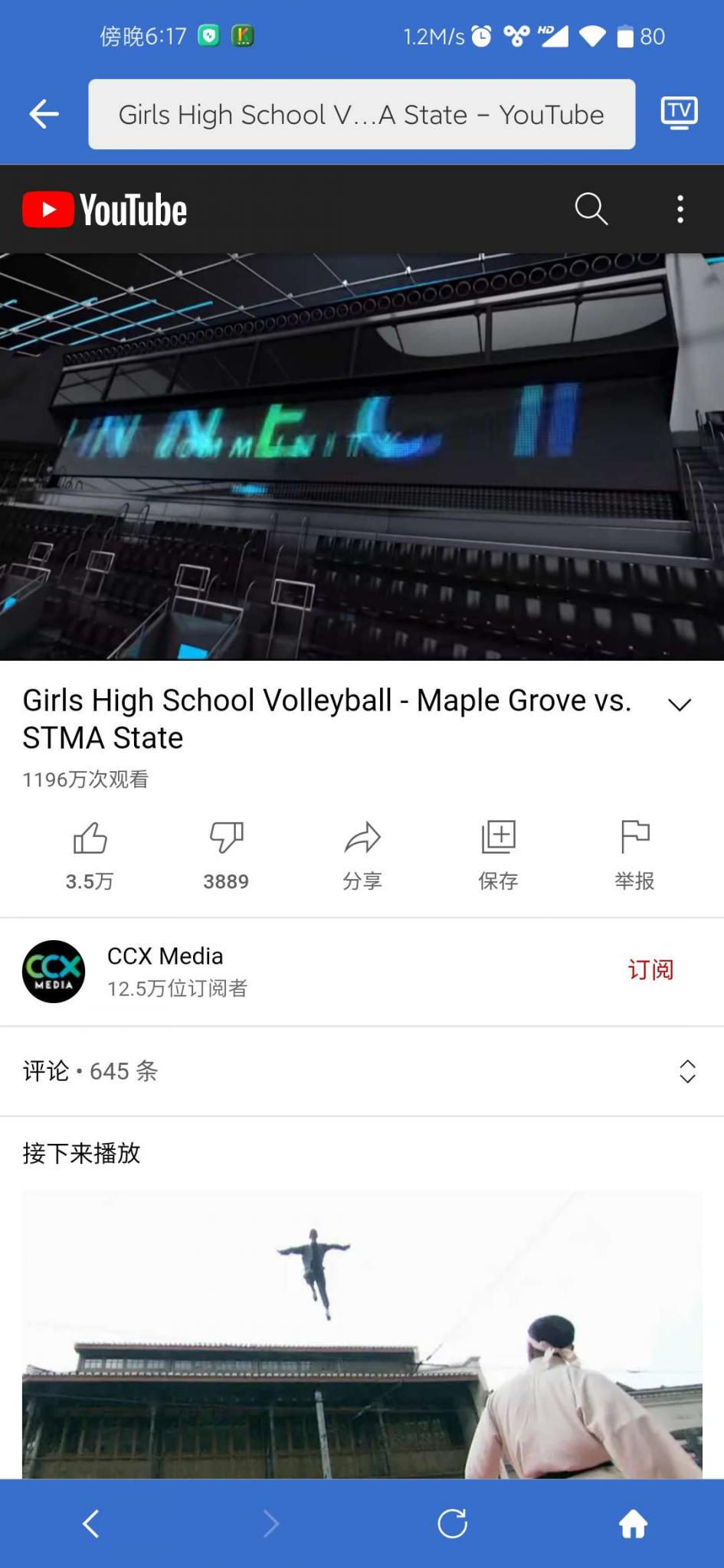Play the Maple Grove vs. STMA video
The width and height of the screenshot is (724, 1568).
[x=362, y=456]
